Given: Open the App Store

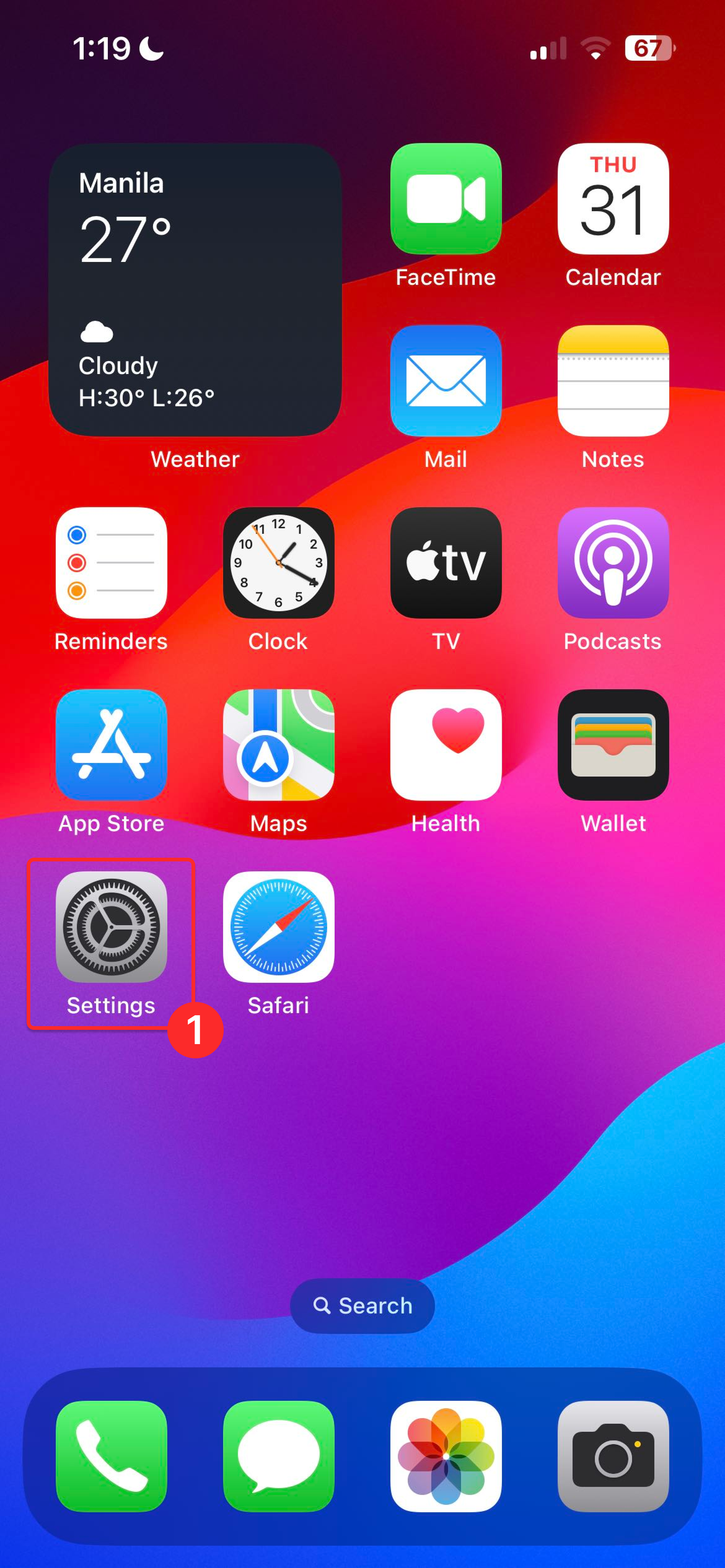Looking at the screenshot, I should (111, 744).
